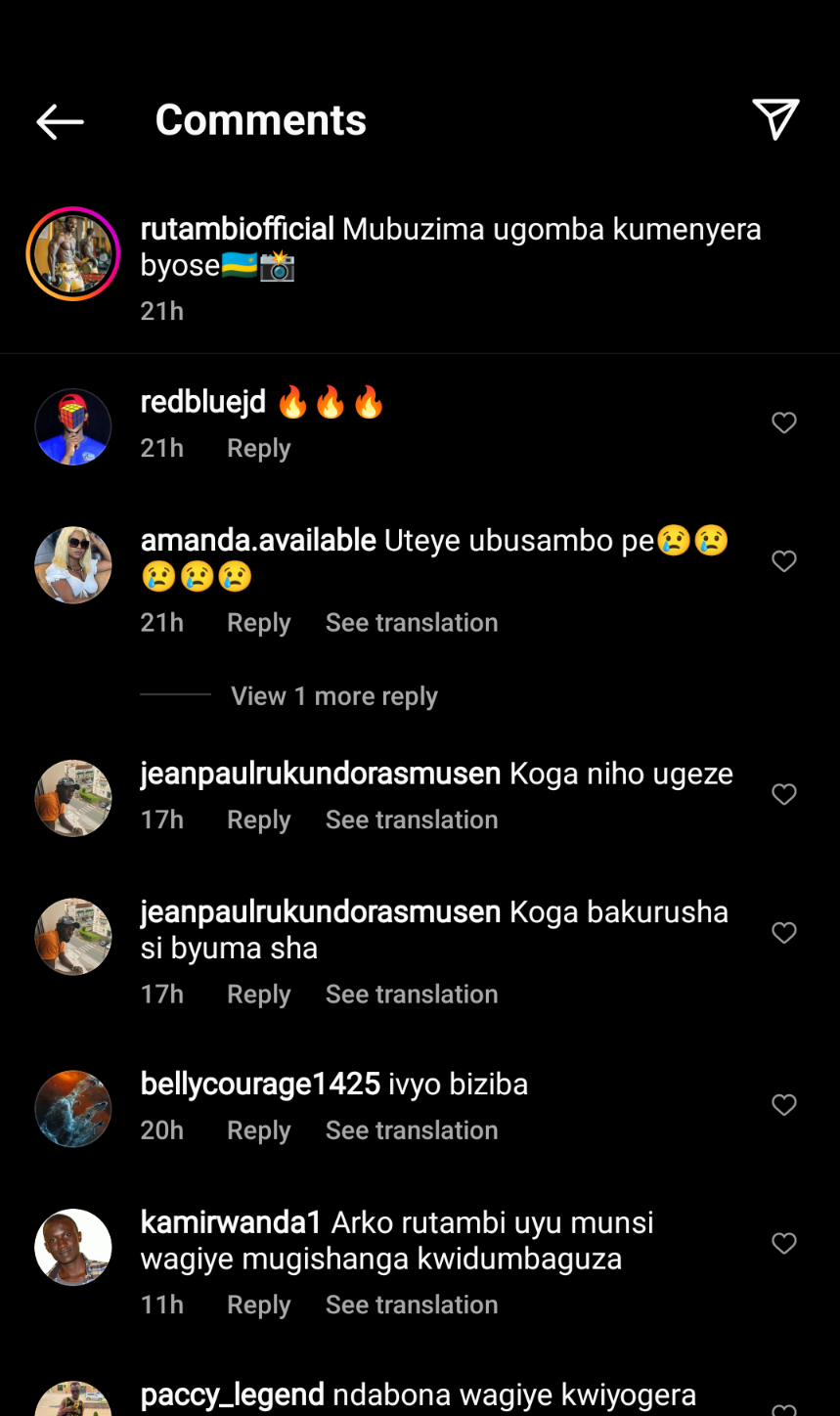The height and width of the screenshot is (1416, 840).
Task: Reply to bellycourage1425's comment
Action: [x=258, y=1130]
